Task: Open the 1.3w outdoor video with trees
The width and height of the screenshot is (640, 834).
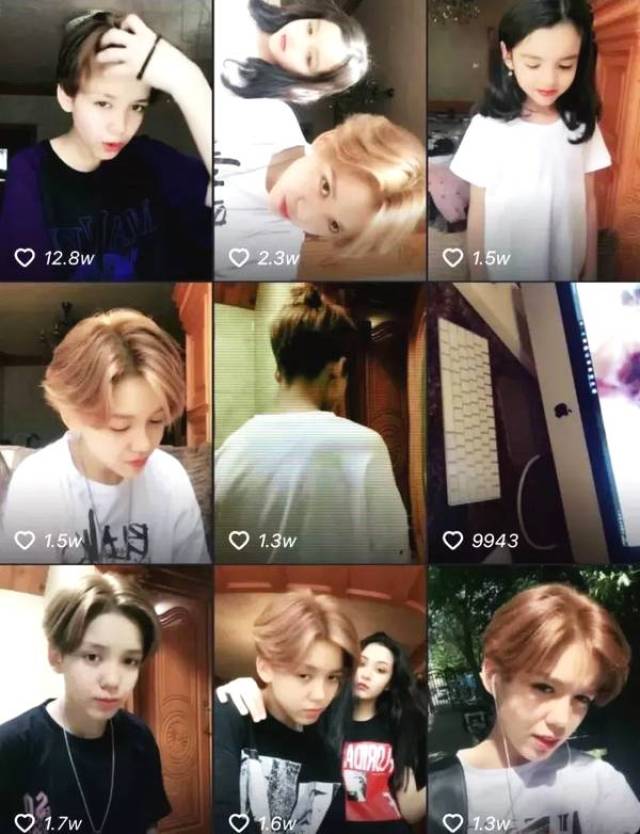Action: tap(534, 700)
